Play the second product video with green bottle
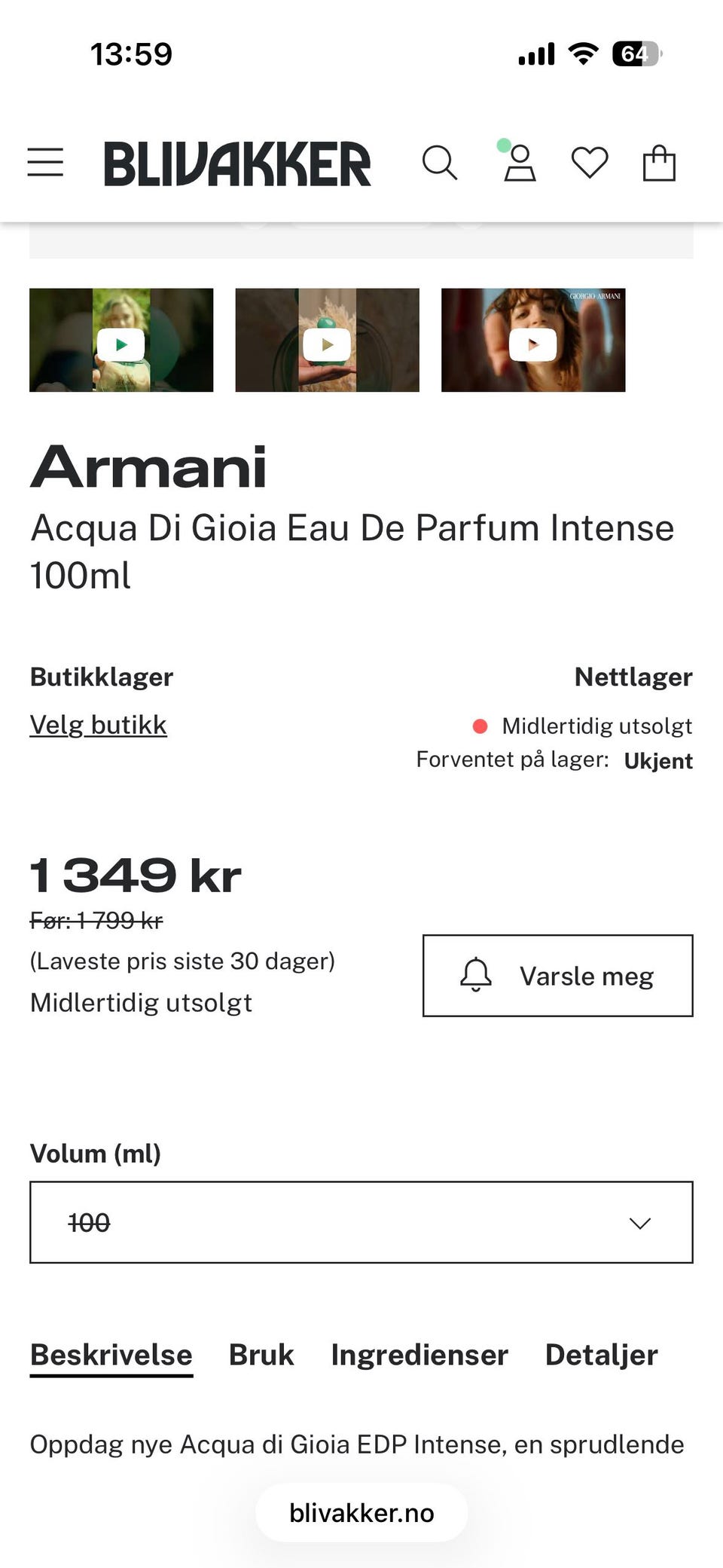The width and height of the screenshot is (723, 1568). pos(327,340)
